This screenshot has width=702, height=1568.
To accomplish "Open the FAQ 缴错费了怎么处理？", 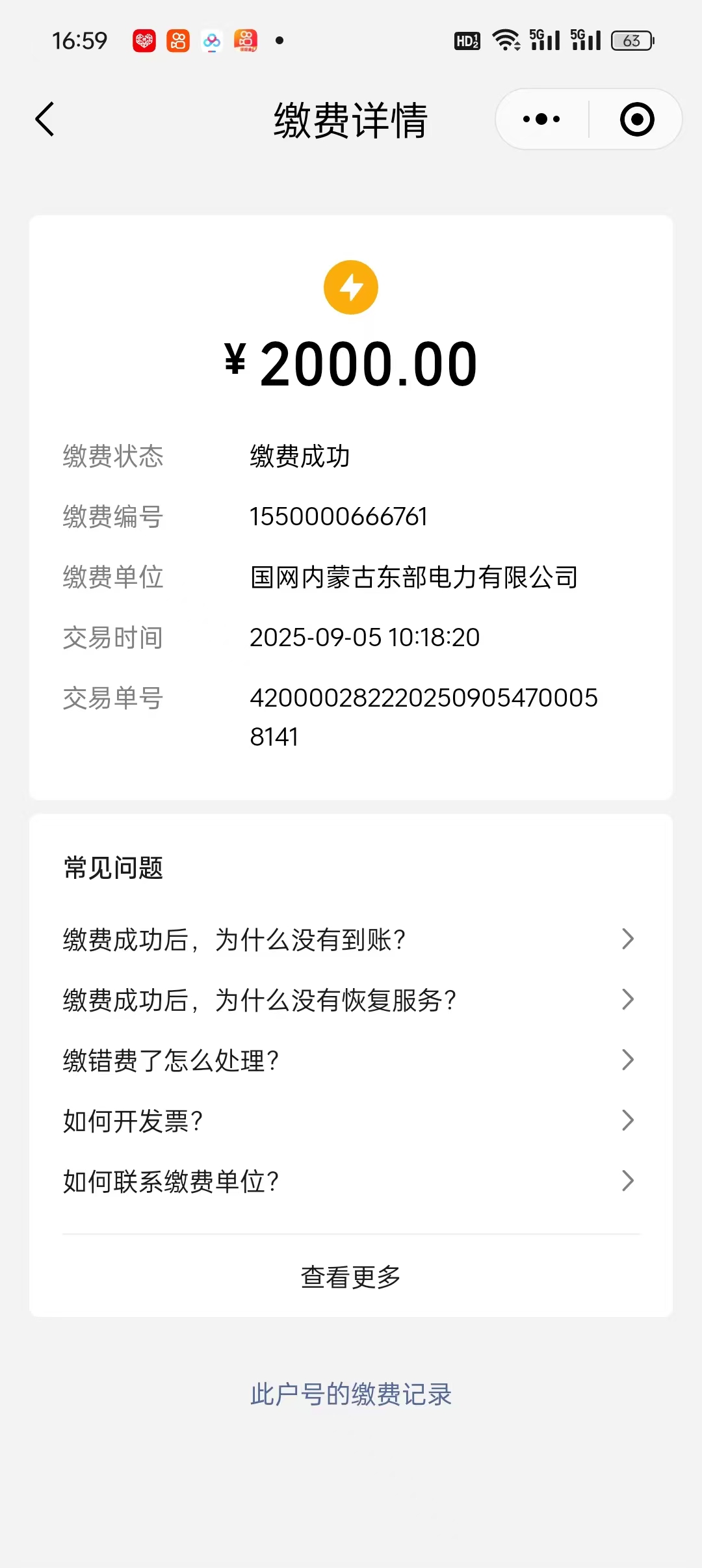I will pos(350,1061).
